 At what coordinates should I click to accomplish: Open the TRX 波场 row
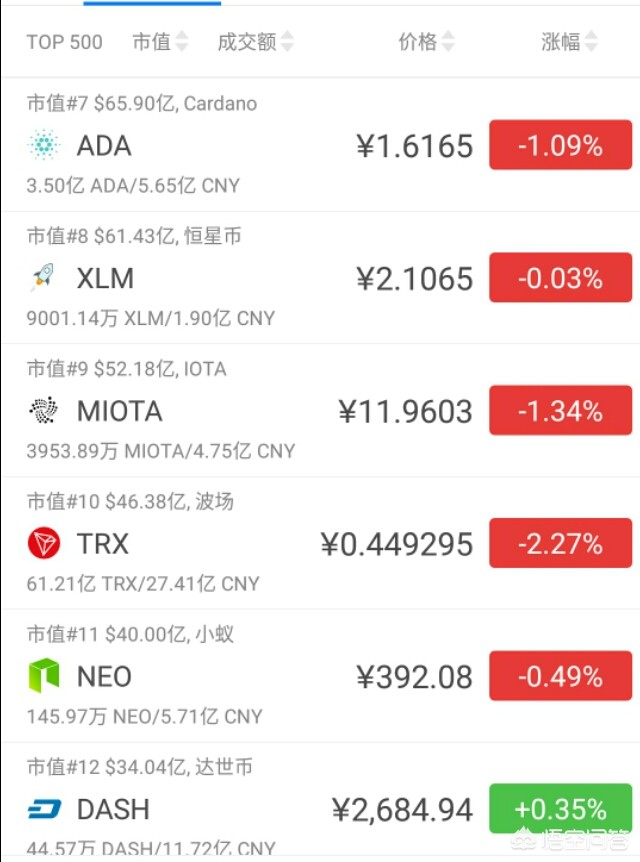coord(250,544)
